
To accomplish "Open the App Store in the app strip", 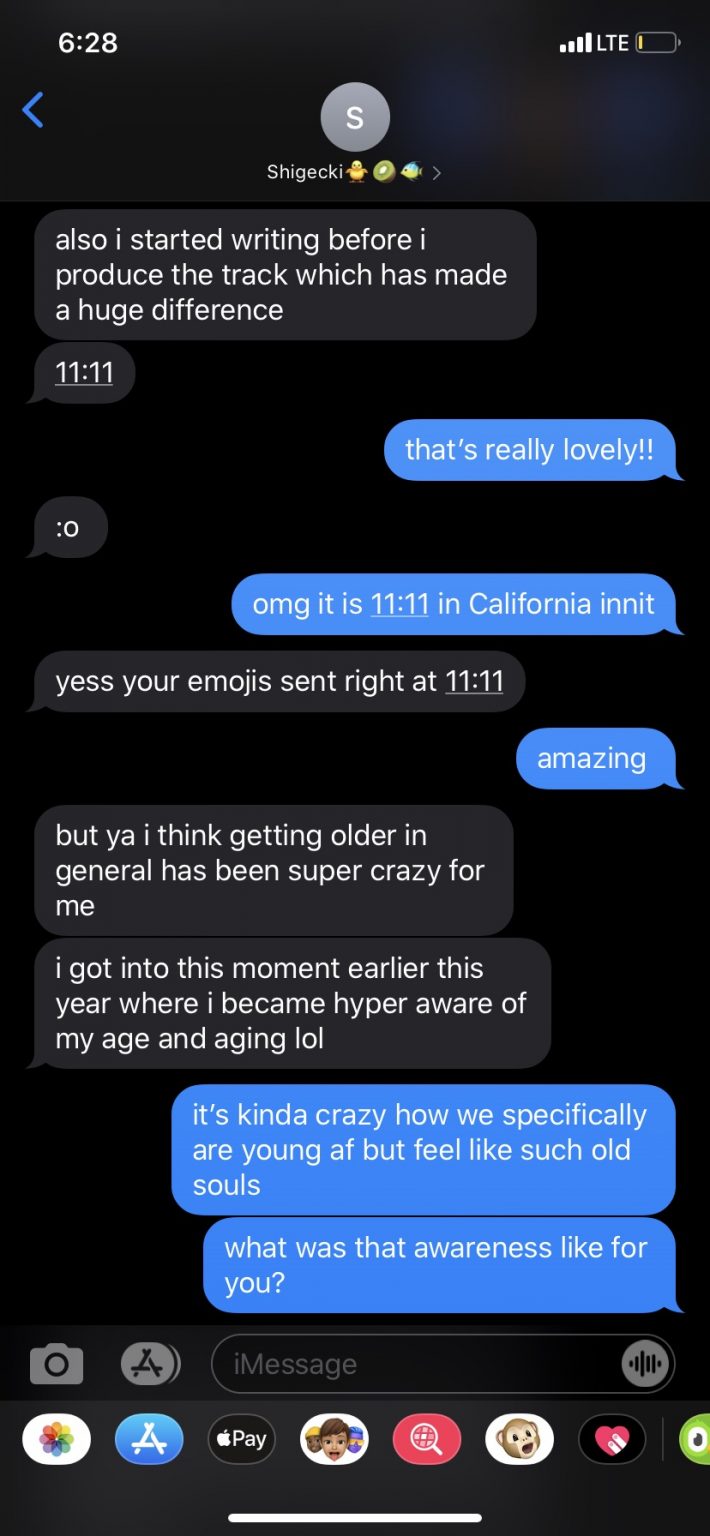I will coord(149,1440).
